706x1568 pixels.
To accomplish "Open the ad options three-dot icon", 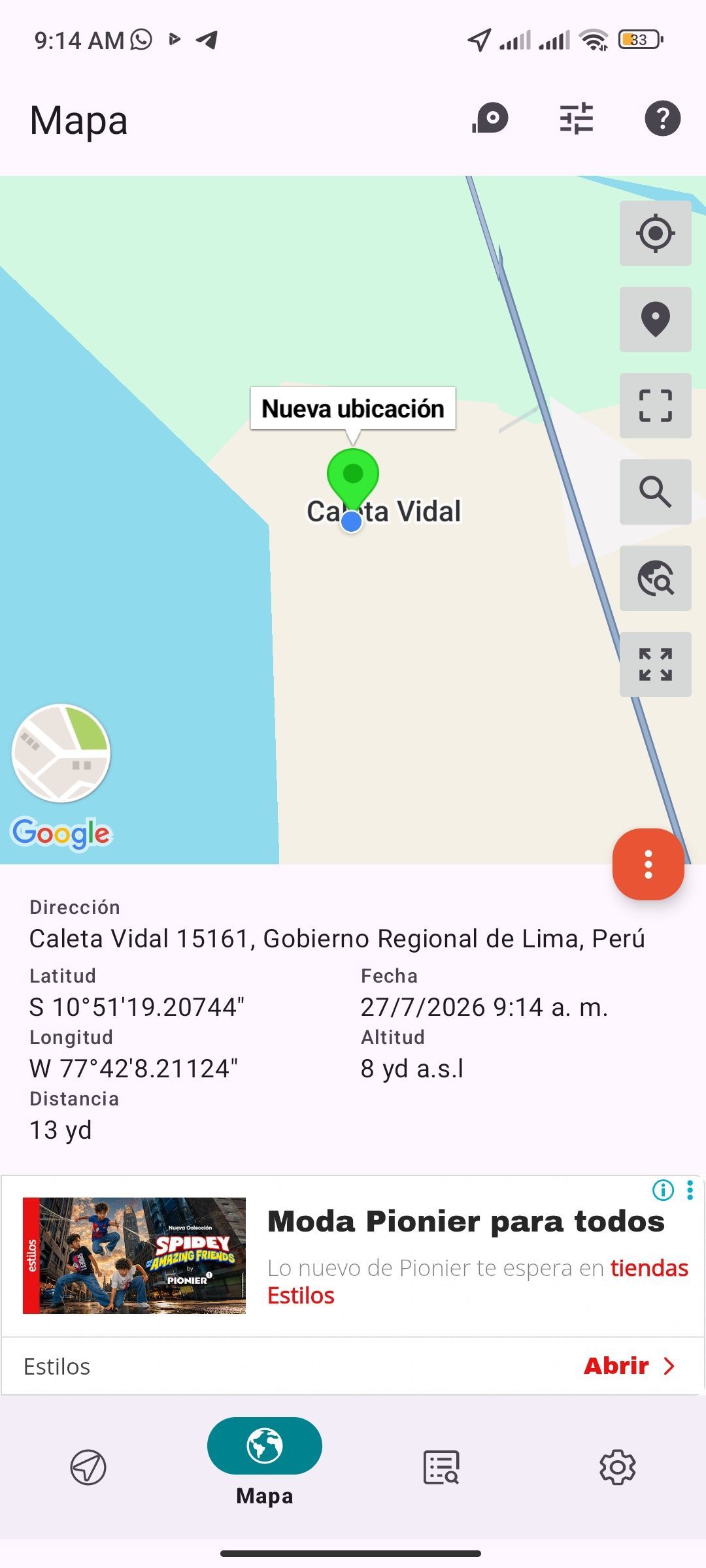I will [x=690, y=1190].
